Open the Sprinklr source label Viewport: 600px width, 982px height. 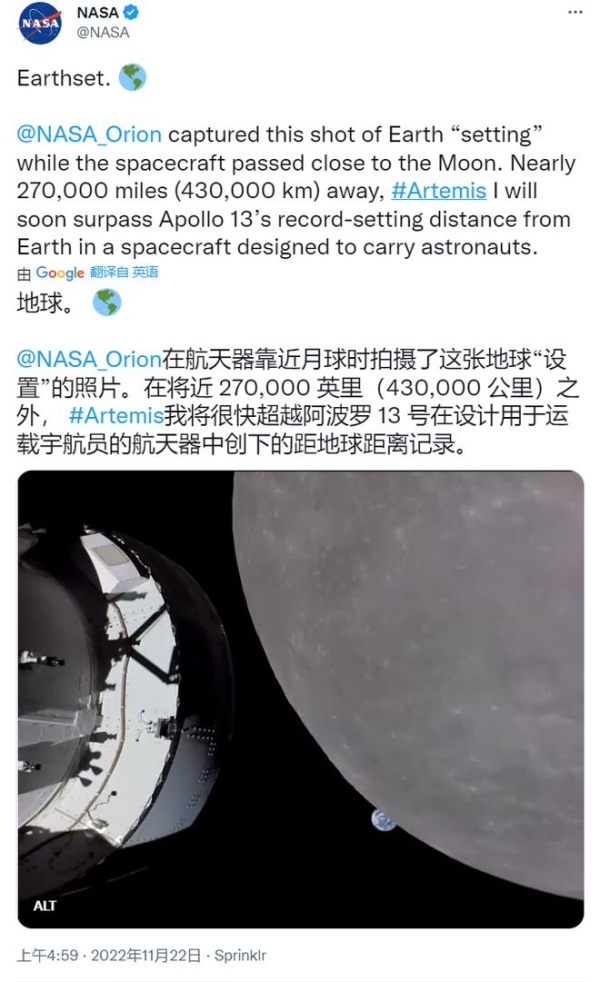pos(241,956)
